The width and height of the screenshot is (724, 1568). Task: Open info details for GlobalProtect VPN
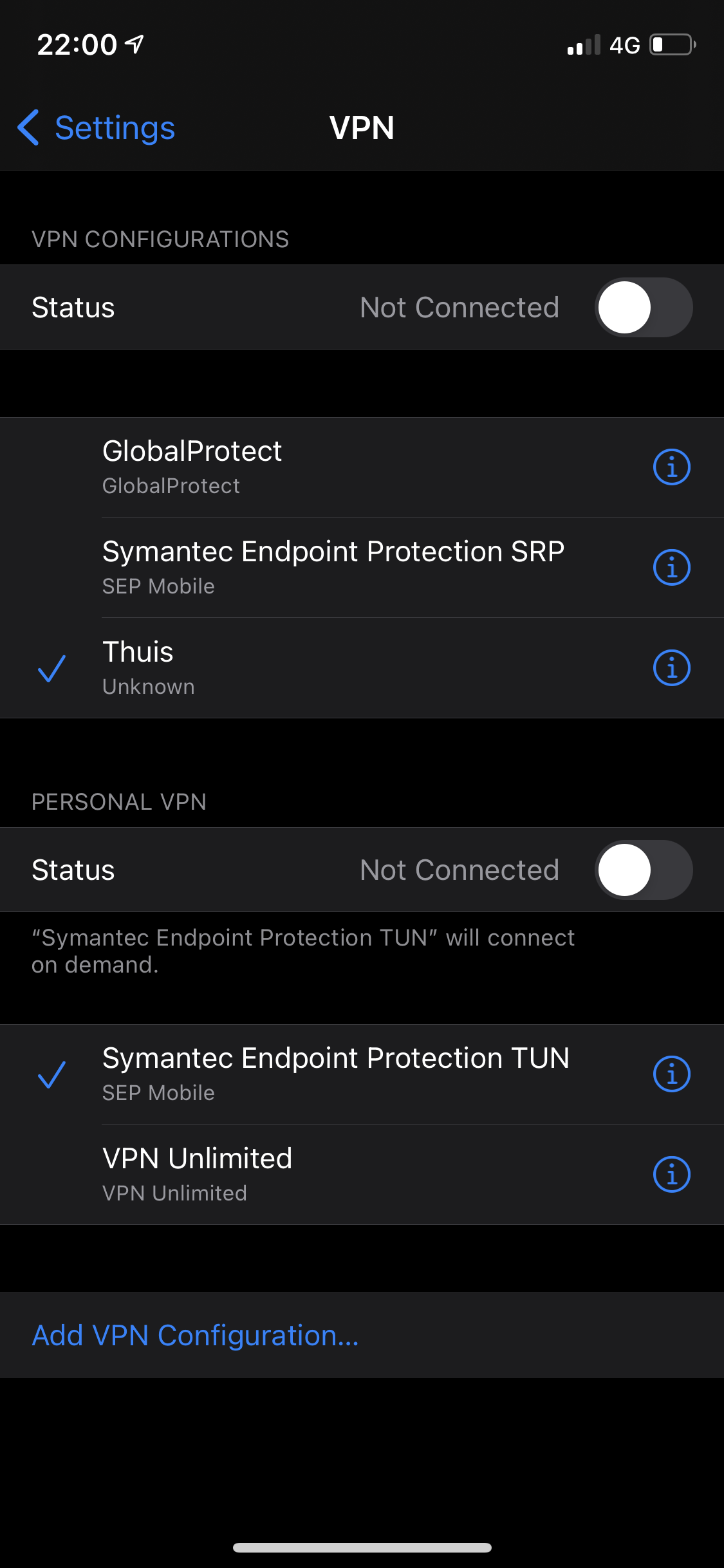tap(671, 467)
